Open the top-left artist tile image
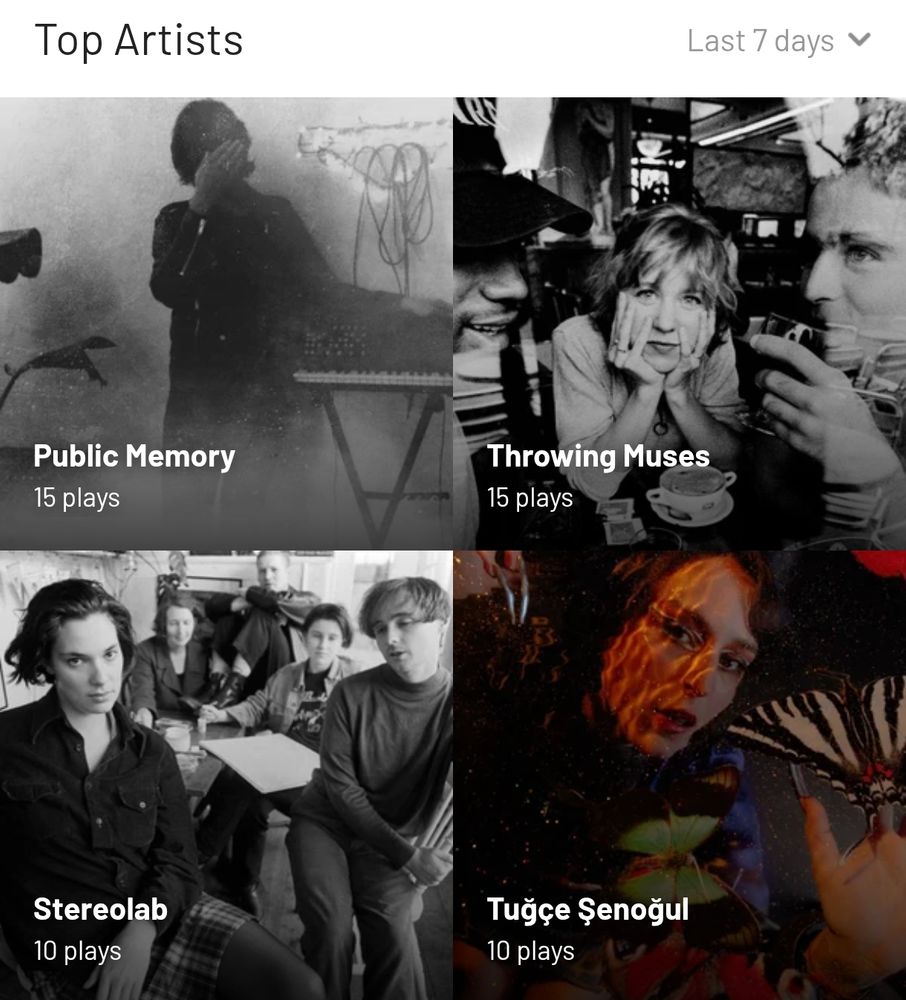 point(226,300)
